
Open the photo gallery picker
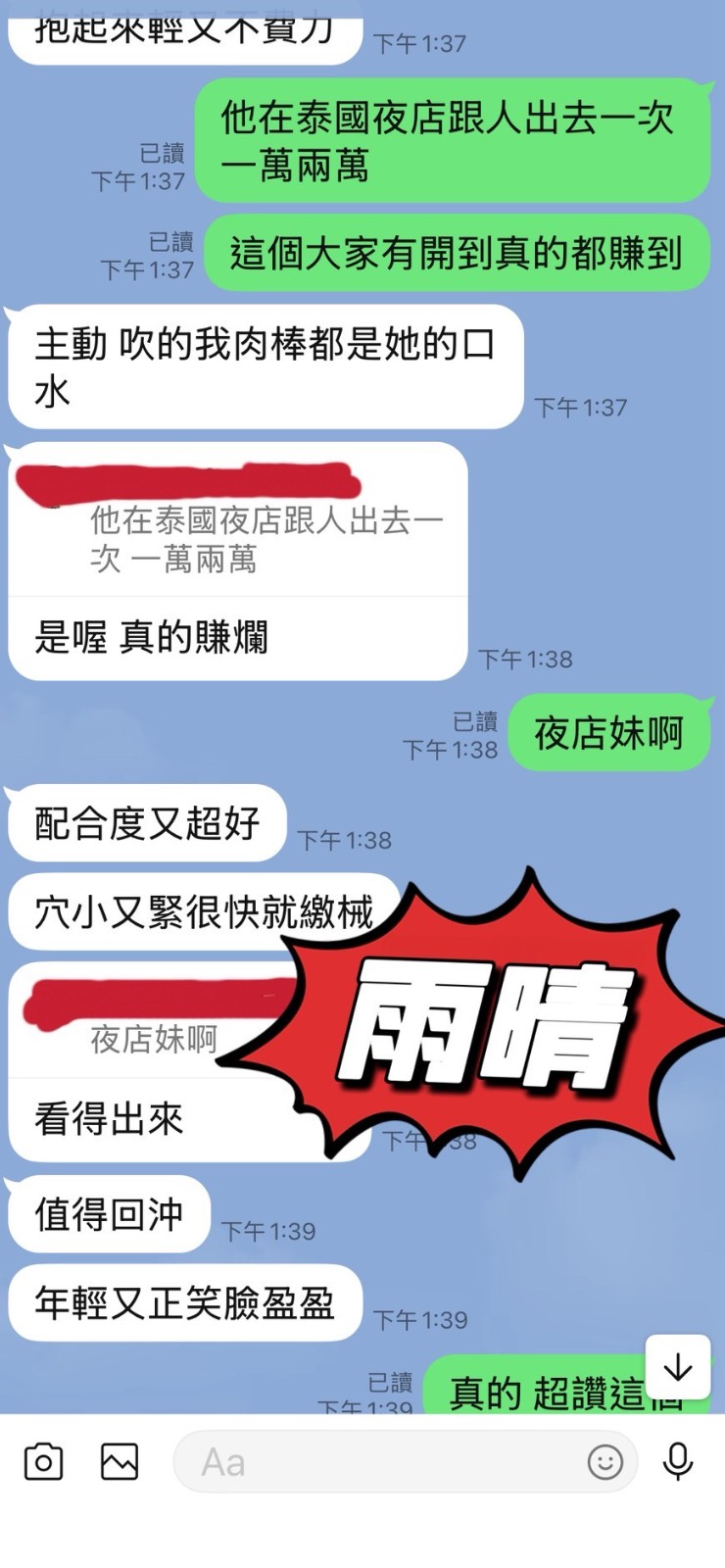[120, 1462]
